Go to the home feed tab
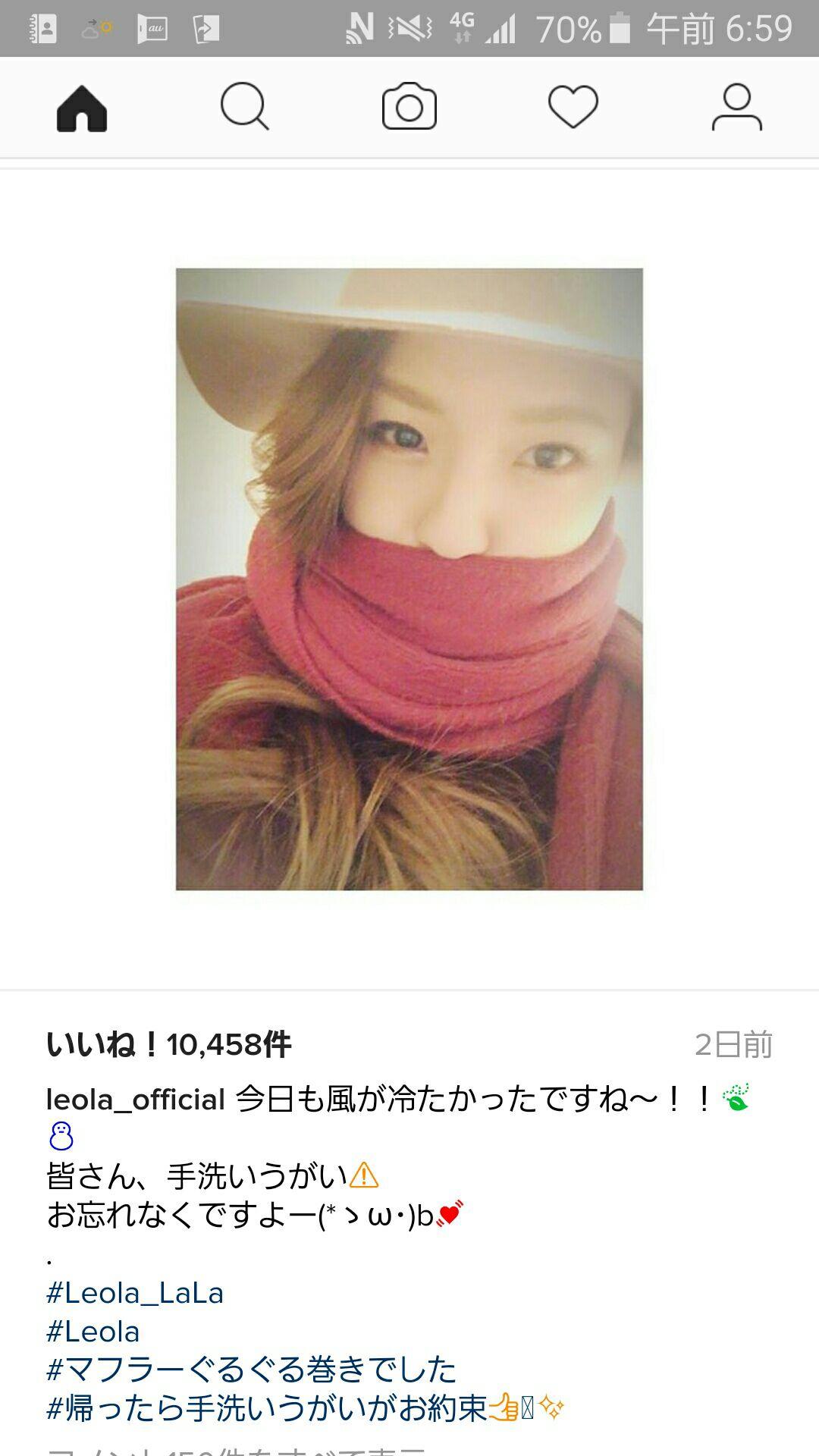Image resolution: width=819 pixels, height=1456 pixels. [82, 108]
